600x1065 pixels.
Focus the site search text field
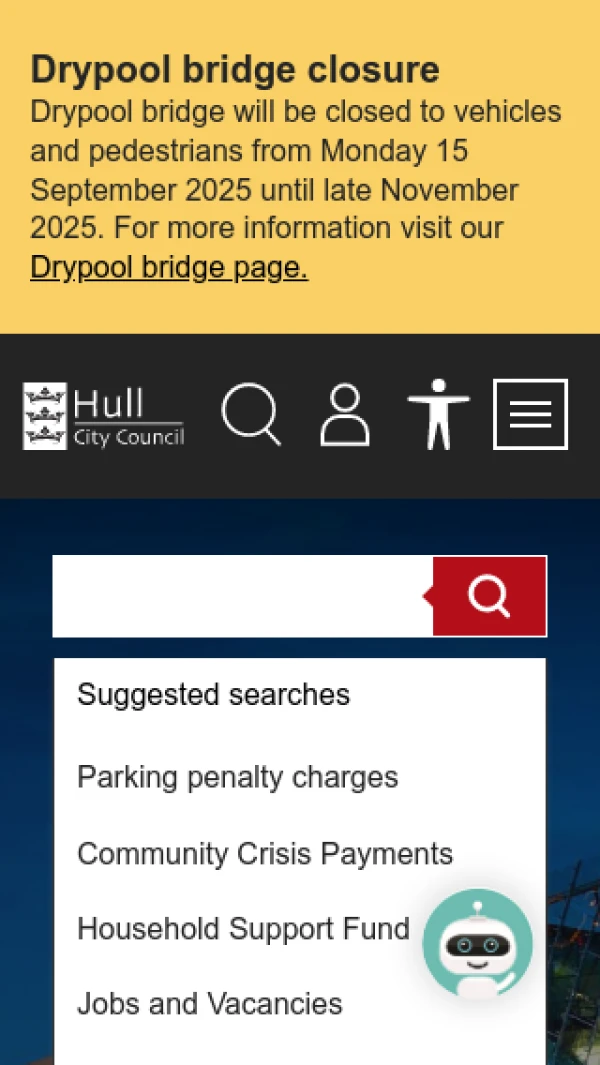242,596
